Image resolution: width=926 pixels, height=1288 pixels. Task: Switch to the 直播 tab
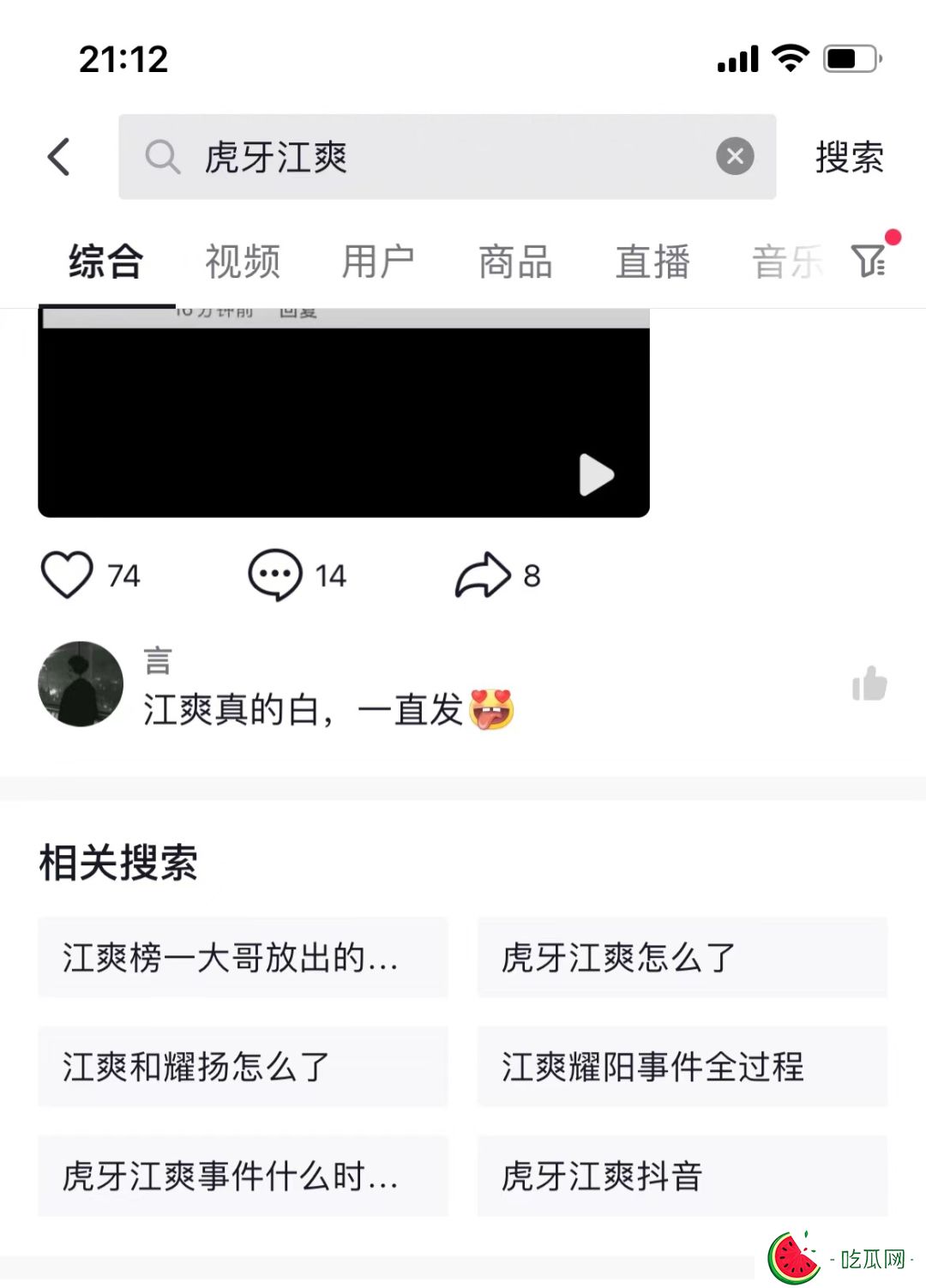(x=652, y=262)
